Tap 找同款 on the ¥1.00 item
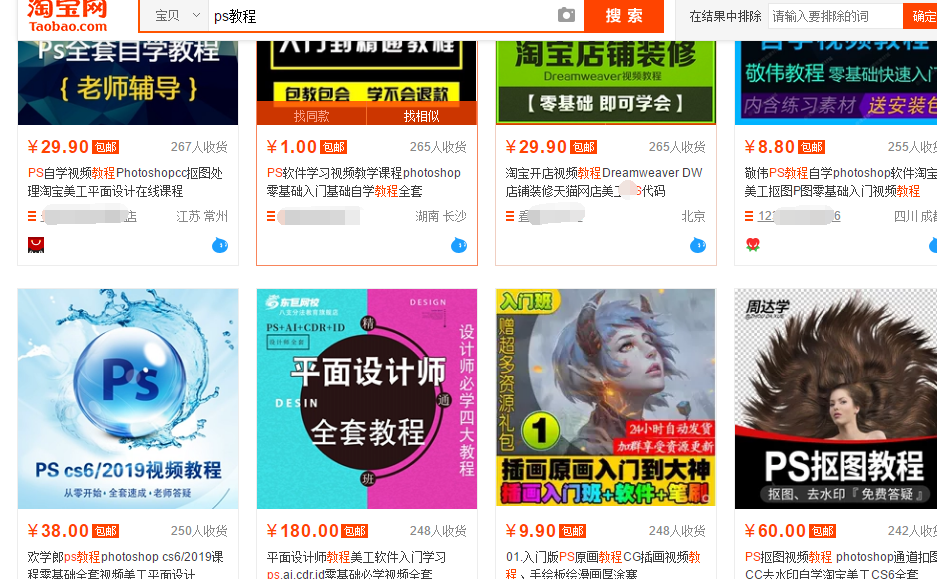Screen dimensions: 937x579 pyautogui.click(x=311, y=116)
